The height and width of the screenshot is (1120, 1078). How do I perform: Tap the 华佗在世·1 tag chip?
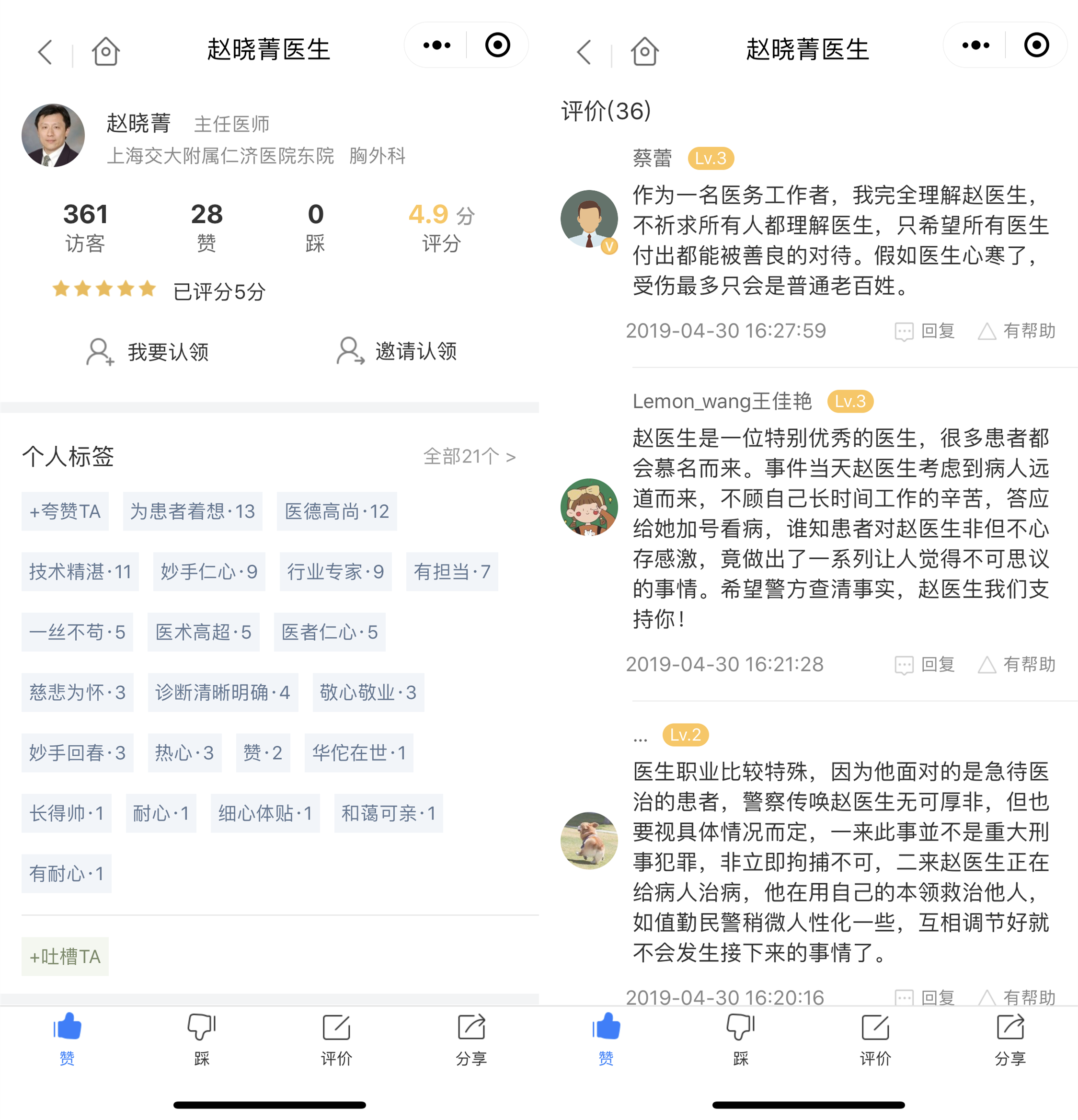coord(359,753)
